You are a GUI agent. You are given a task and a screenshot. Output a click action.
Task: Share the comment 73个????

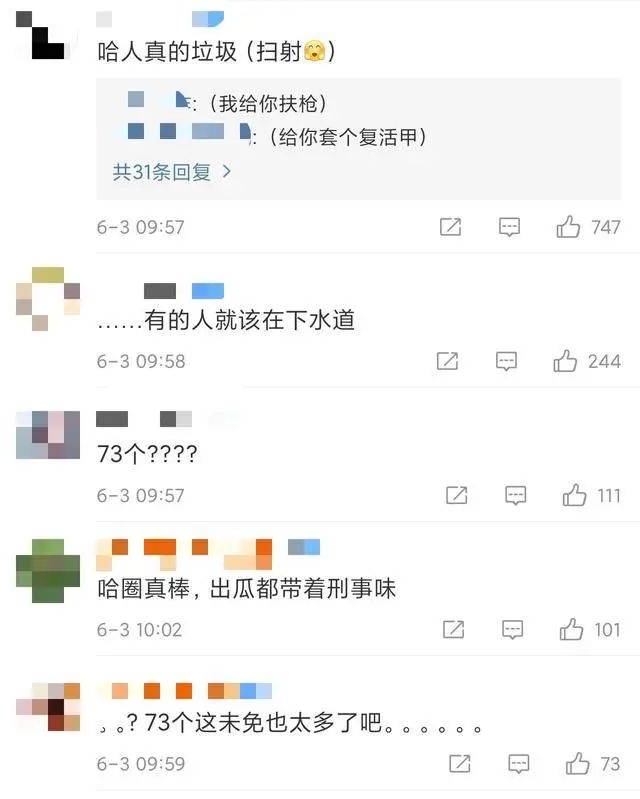click(x=456, y=494)
